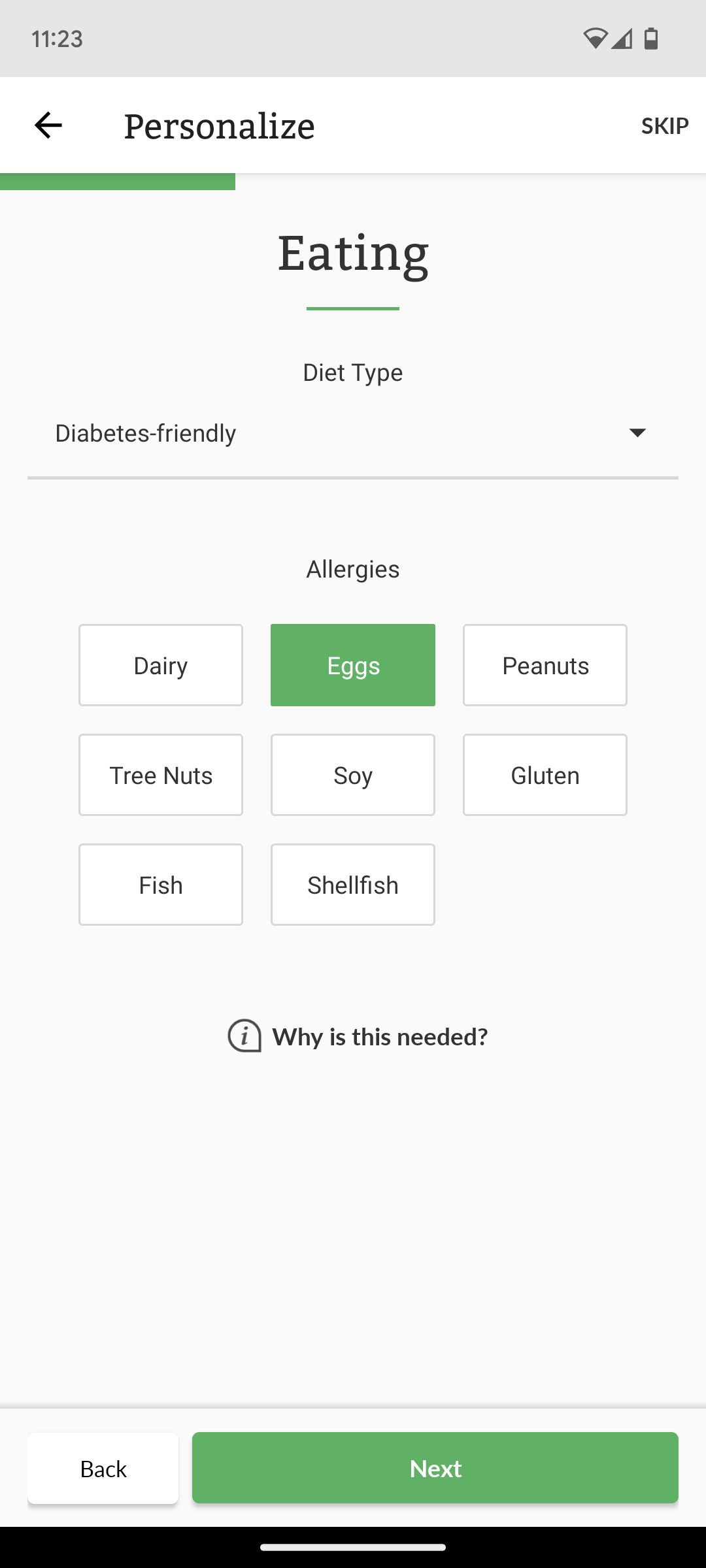Skip the personalization step
This screenshot has width=706, height=1568.
[664, 125]
